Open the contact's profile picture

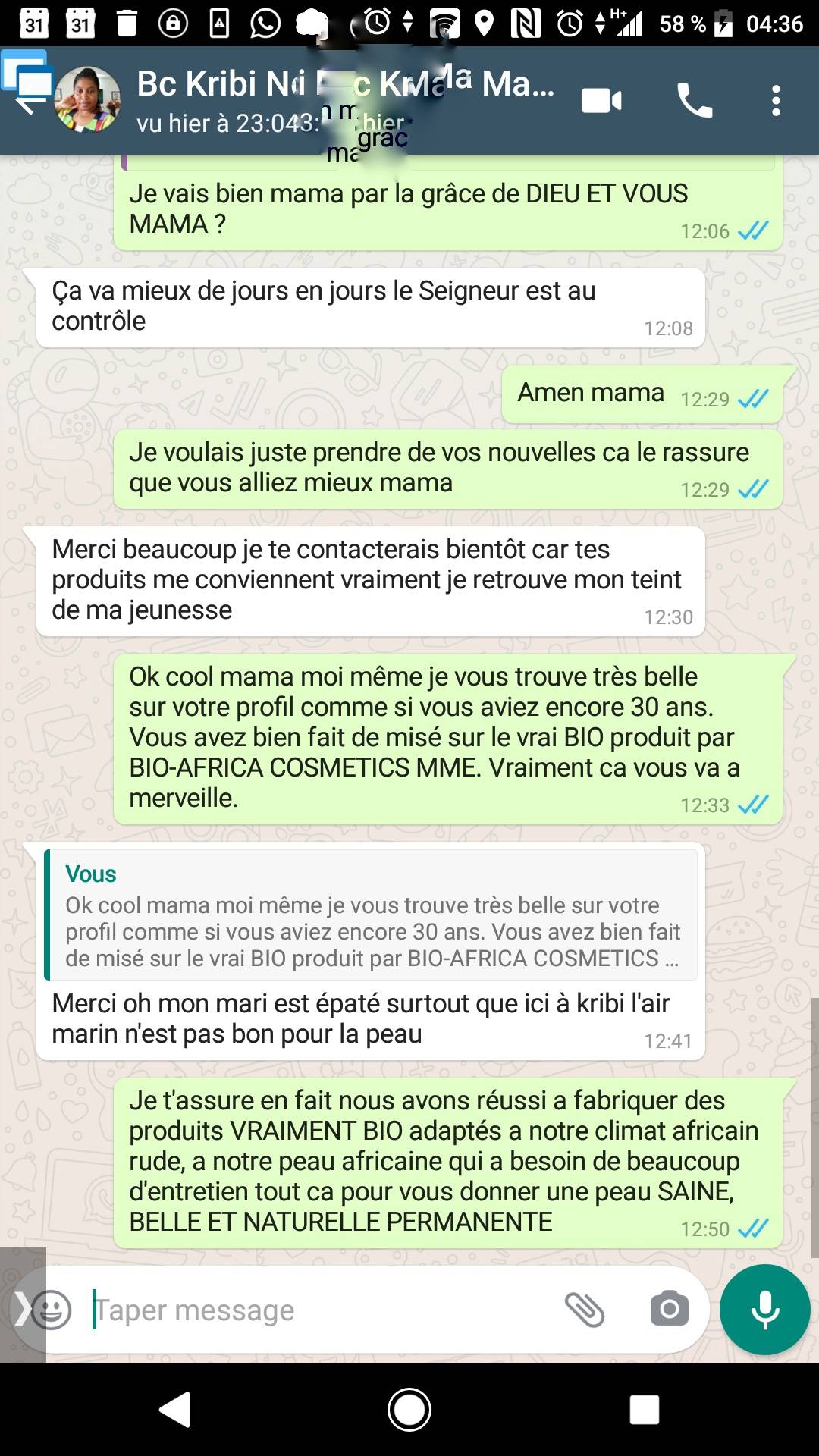[x=87, y=100]
